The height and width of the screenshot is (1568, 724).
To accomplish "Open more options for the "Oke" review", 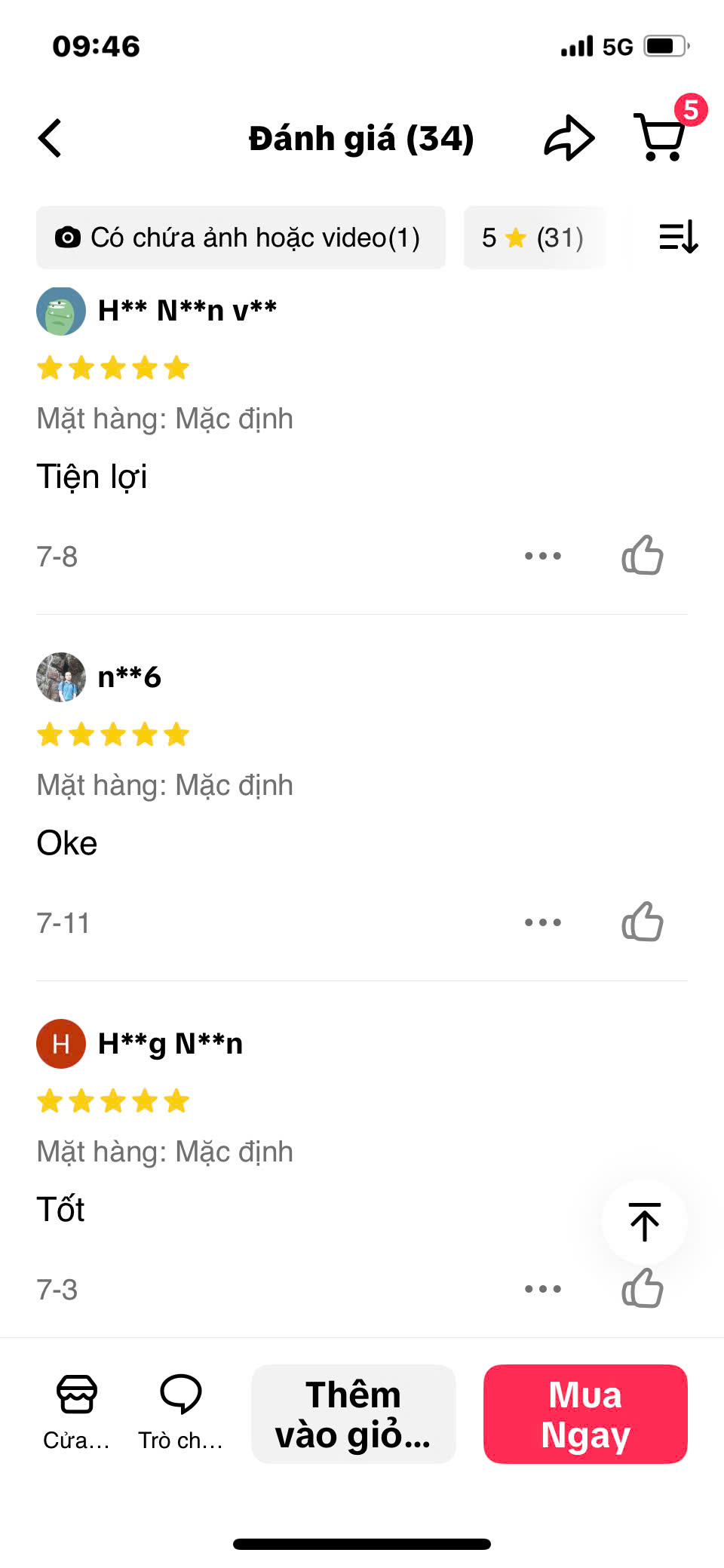I will [543, 922].
